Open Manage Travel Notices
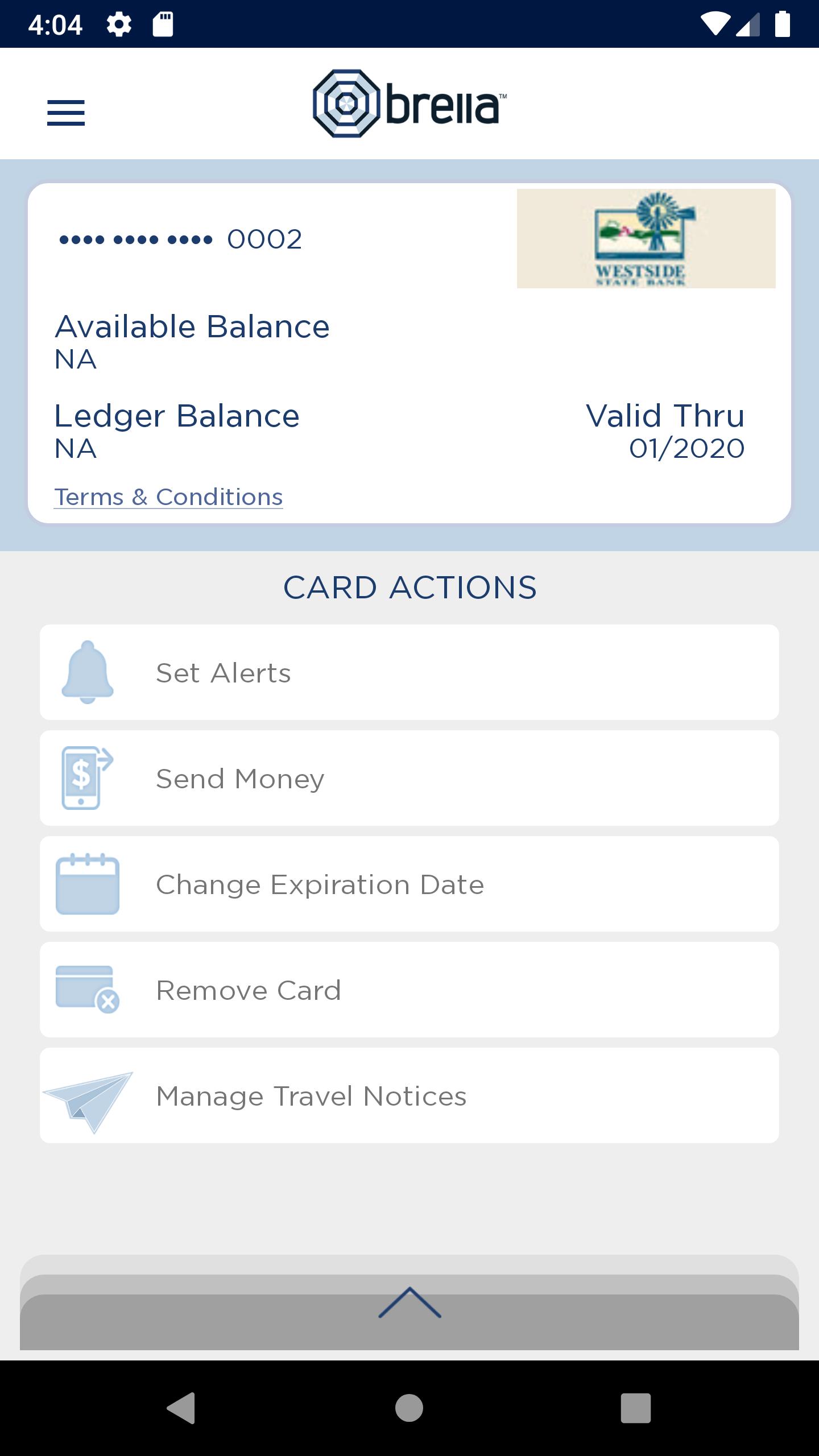The width and height of the screenshot is (819, 1456). 409,1095
